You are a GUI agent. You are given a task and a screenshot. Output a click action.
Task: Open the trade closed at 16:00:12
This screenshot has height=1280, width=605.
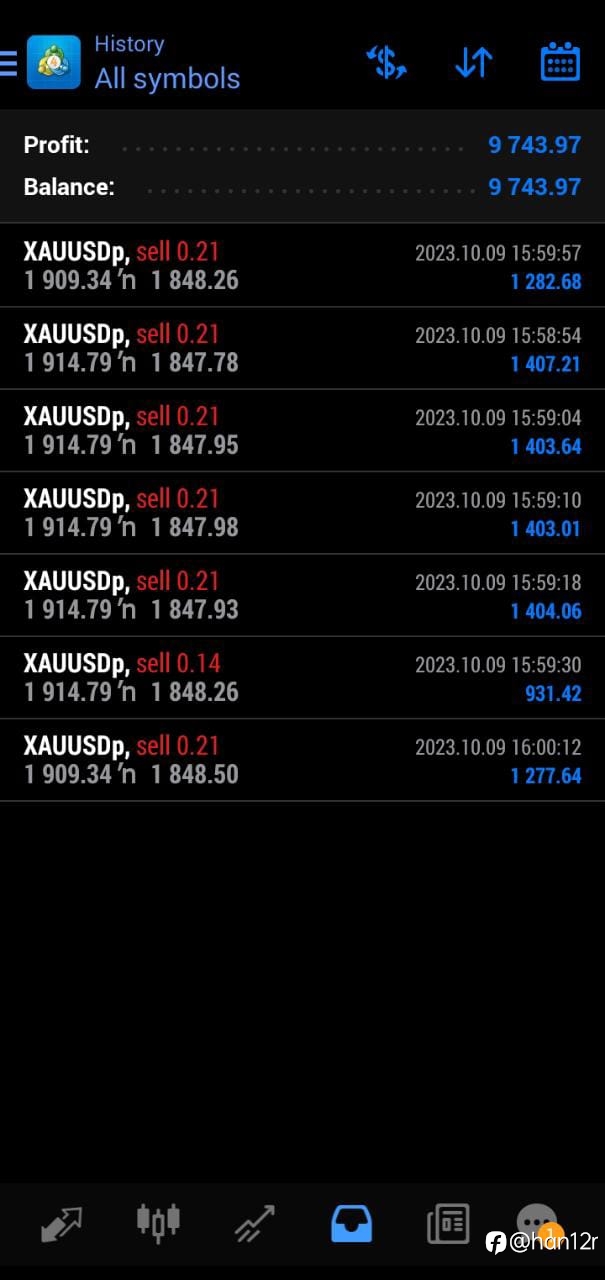tap(302, 760)
